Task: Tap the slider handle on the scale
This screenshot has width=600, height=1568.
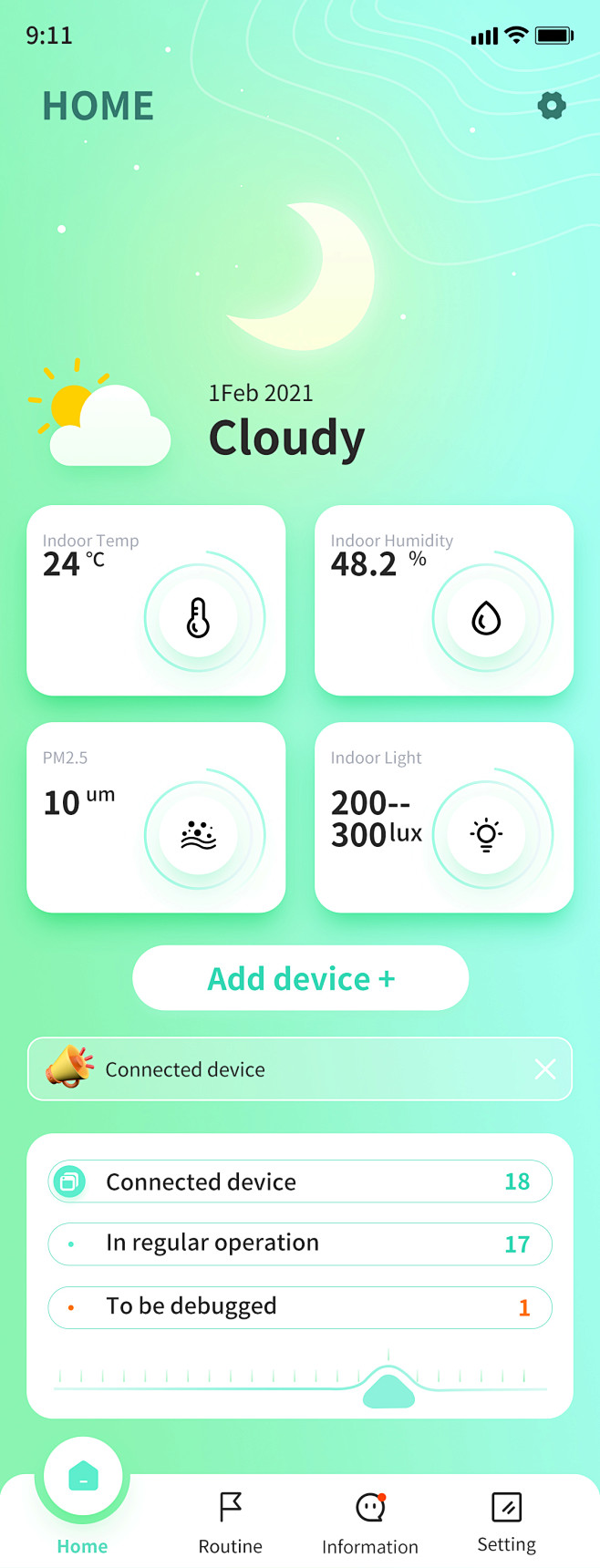Action: tap(389, 1388)
